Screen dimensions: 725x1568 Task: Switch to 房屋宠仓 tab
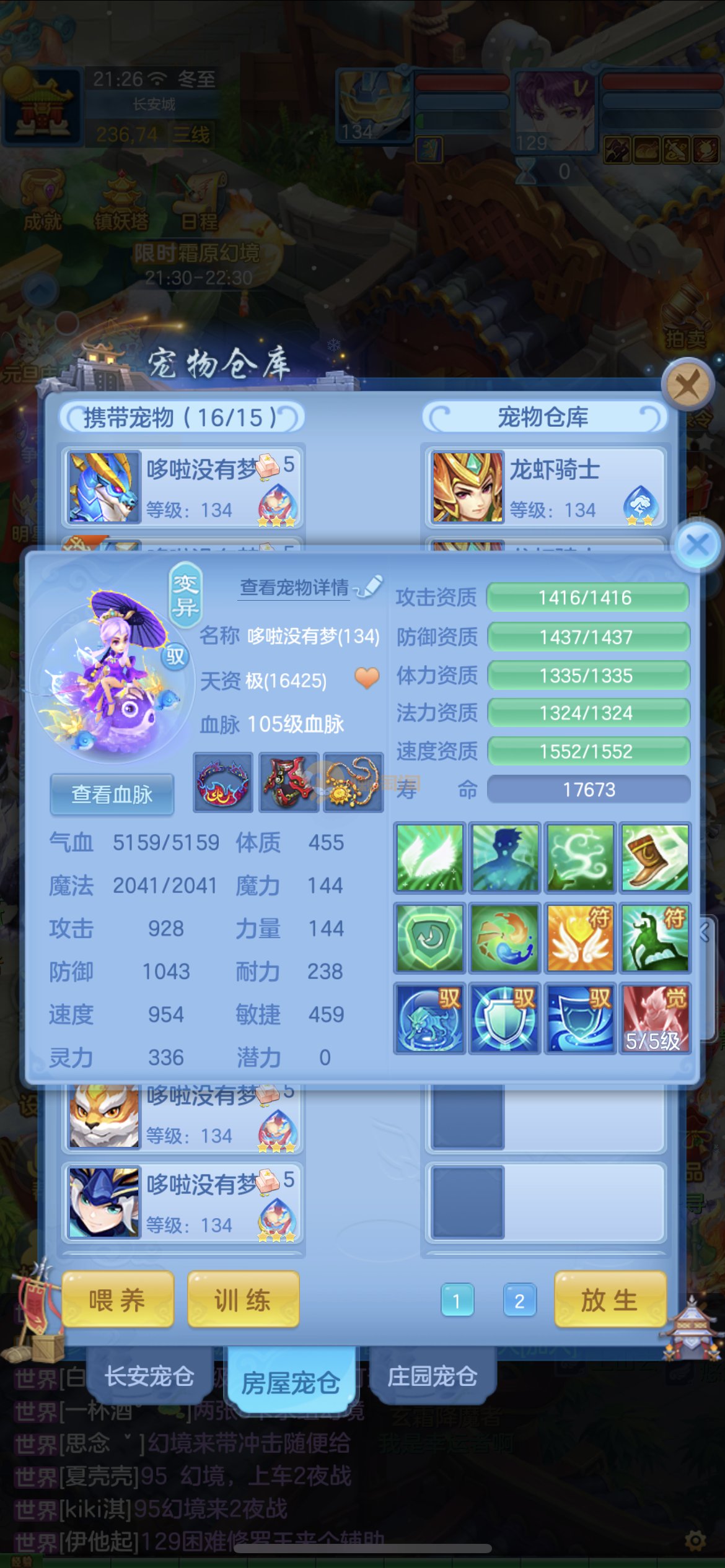pos(291,1382)
